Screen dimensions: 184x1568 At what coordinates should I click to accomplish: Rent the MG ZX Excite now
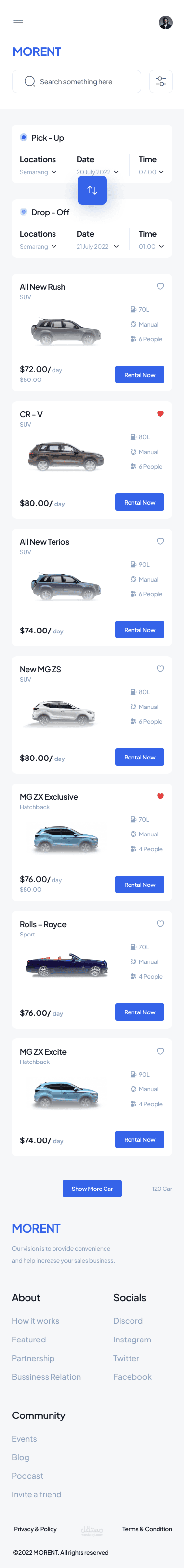(139, 1139)
